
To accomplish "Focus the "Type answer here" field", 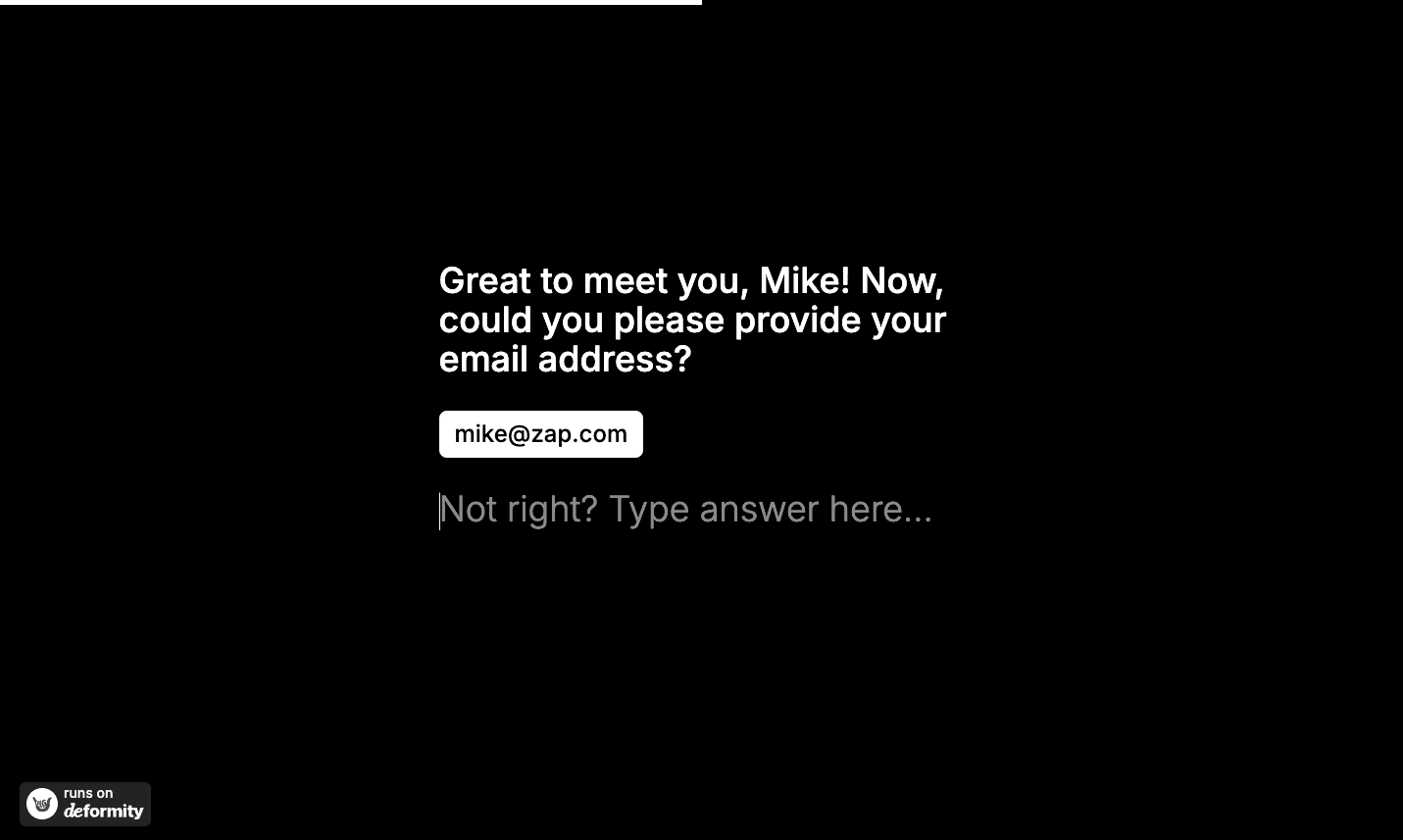I will 686,510.
